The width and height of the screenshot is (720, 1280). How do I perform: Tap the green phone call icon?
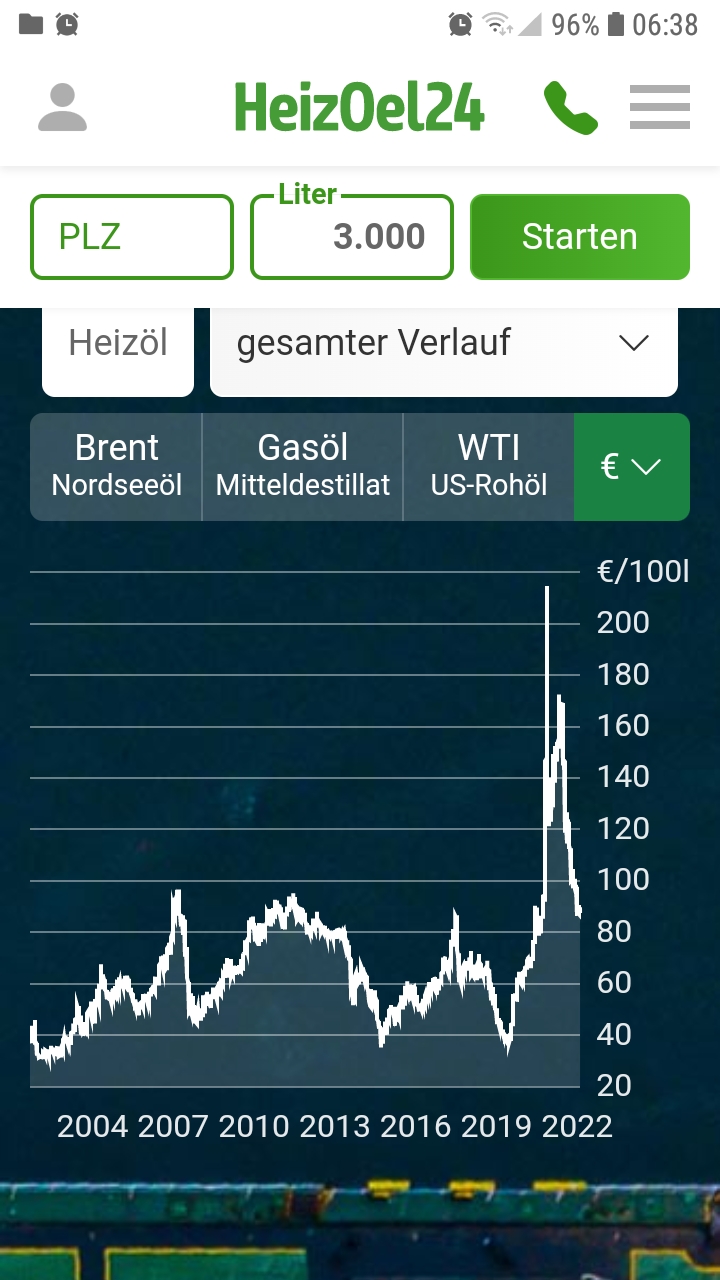[x=570, y=108]
